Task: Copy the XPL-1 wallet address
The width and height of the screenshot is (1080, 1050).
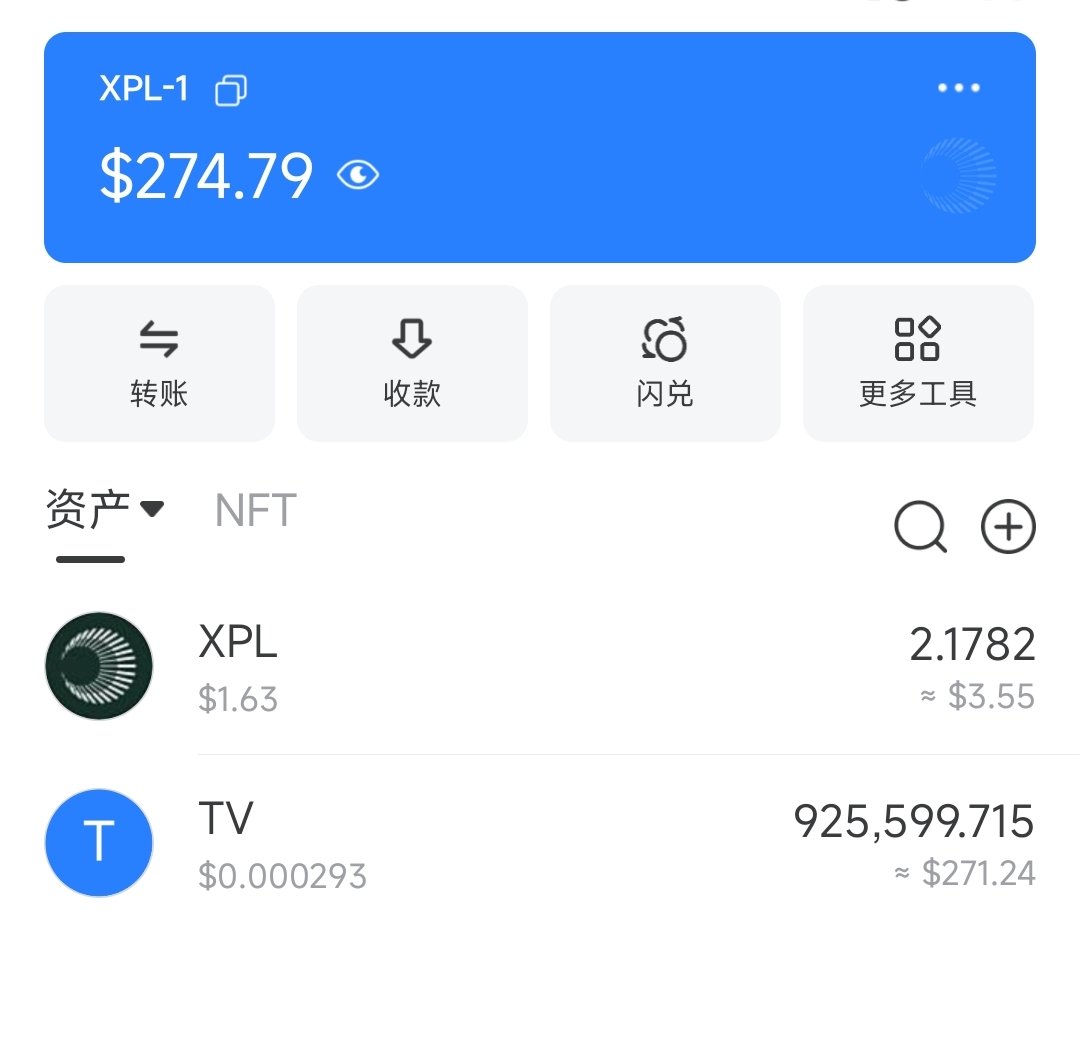Action: 231,90
